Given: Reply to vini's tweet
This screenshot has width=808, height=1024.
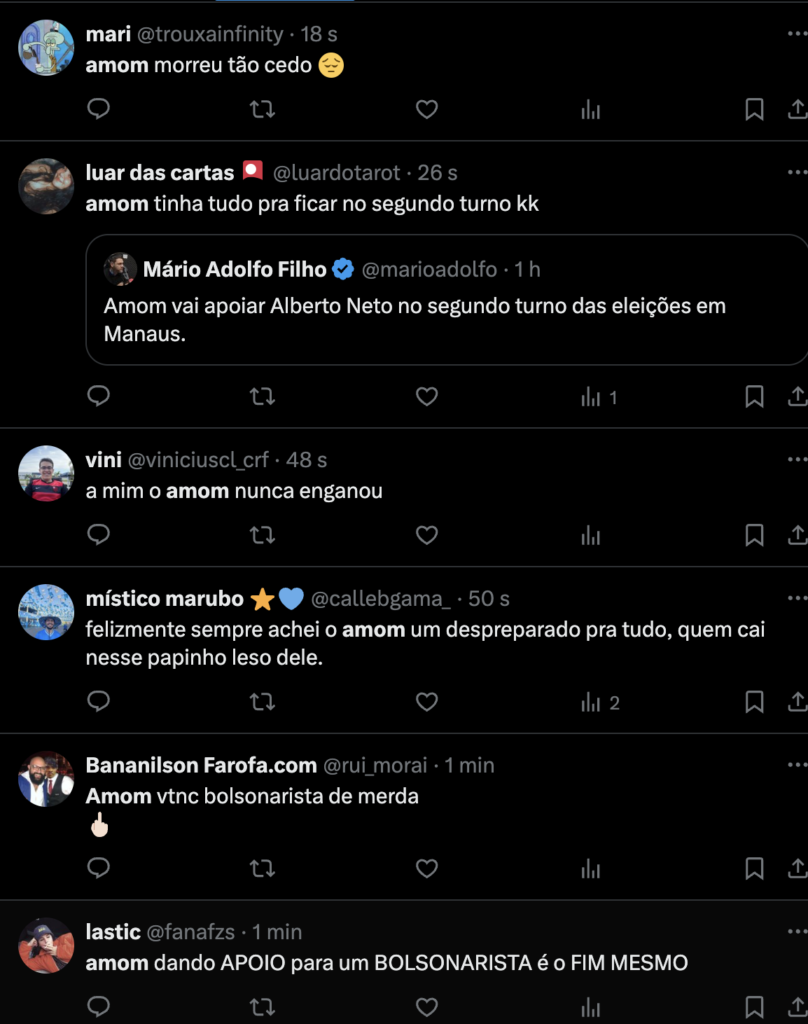Looking at the screenshot, I should click(98, 535).
